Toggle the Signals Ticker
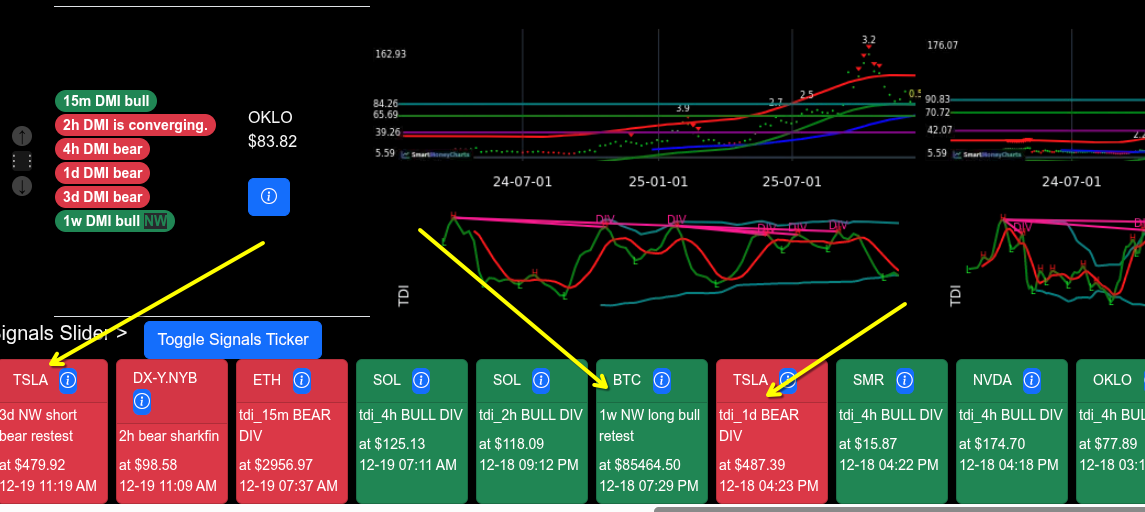The image size is (1145, 512). tap(233, 340)
